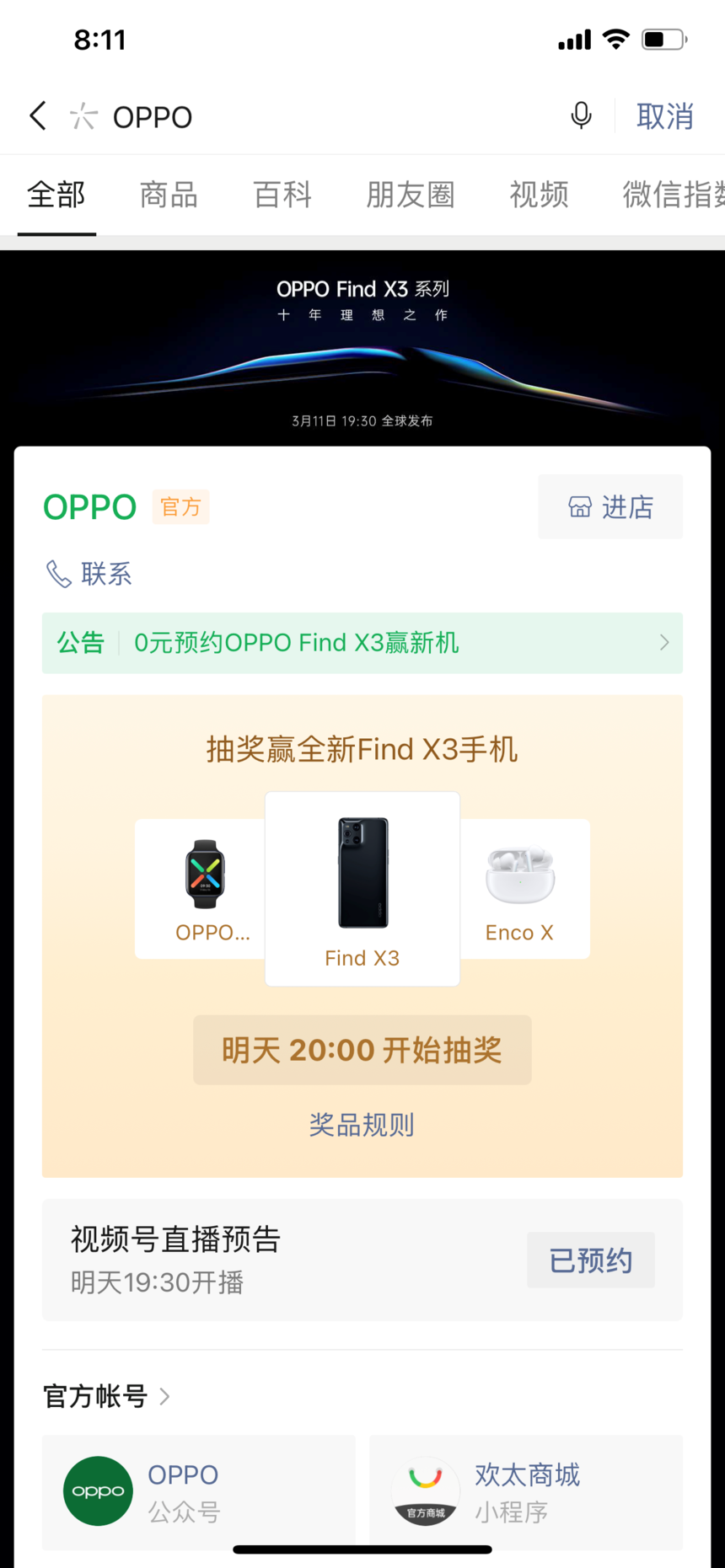Enter the store via 进店
This screenshot has width=725, height=1568.
pos(610,507)
